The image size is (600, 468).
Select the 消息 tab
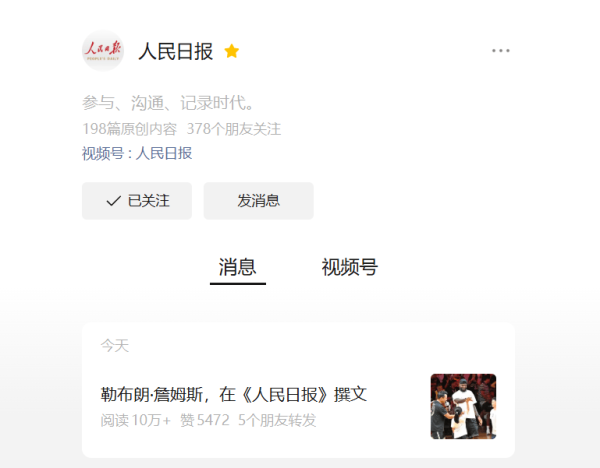(x=238, y=267)
